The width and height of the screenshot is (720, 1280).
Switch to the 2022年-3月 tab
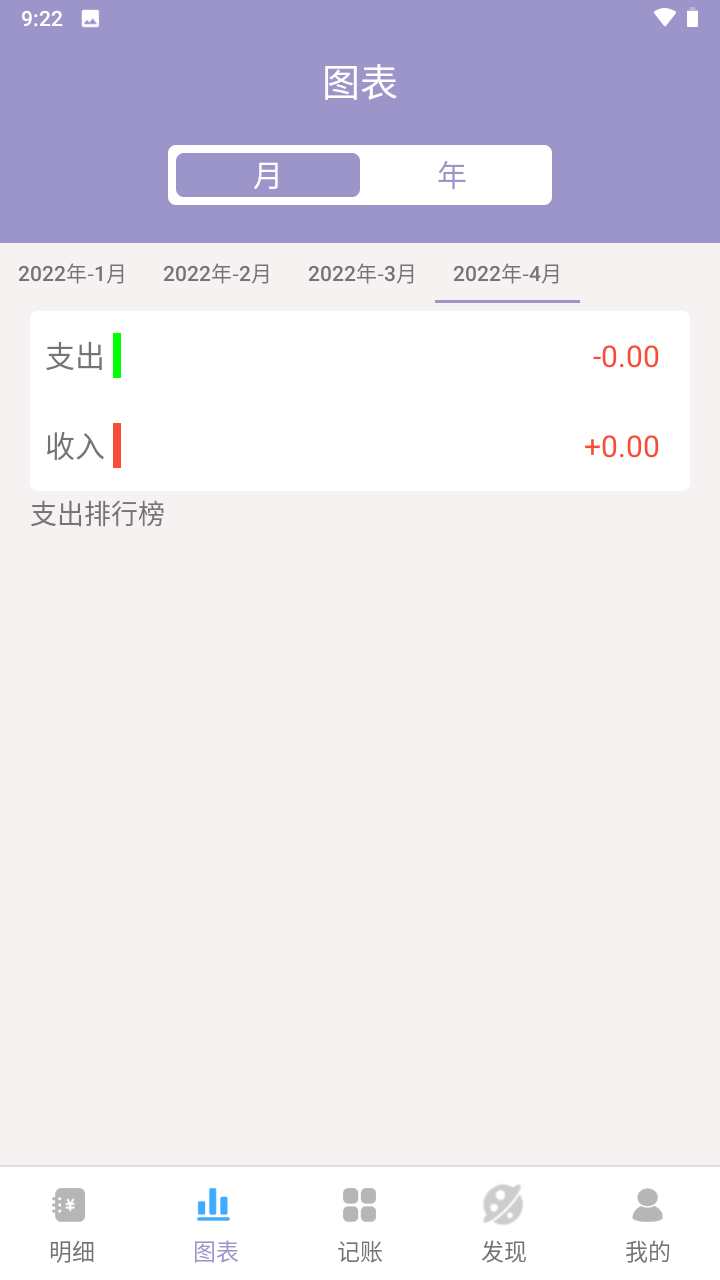(362, 273)
